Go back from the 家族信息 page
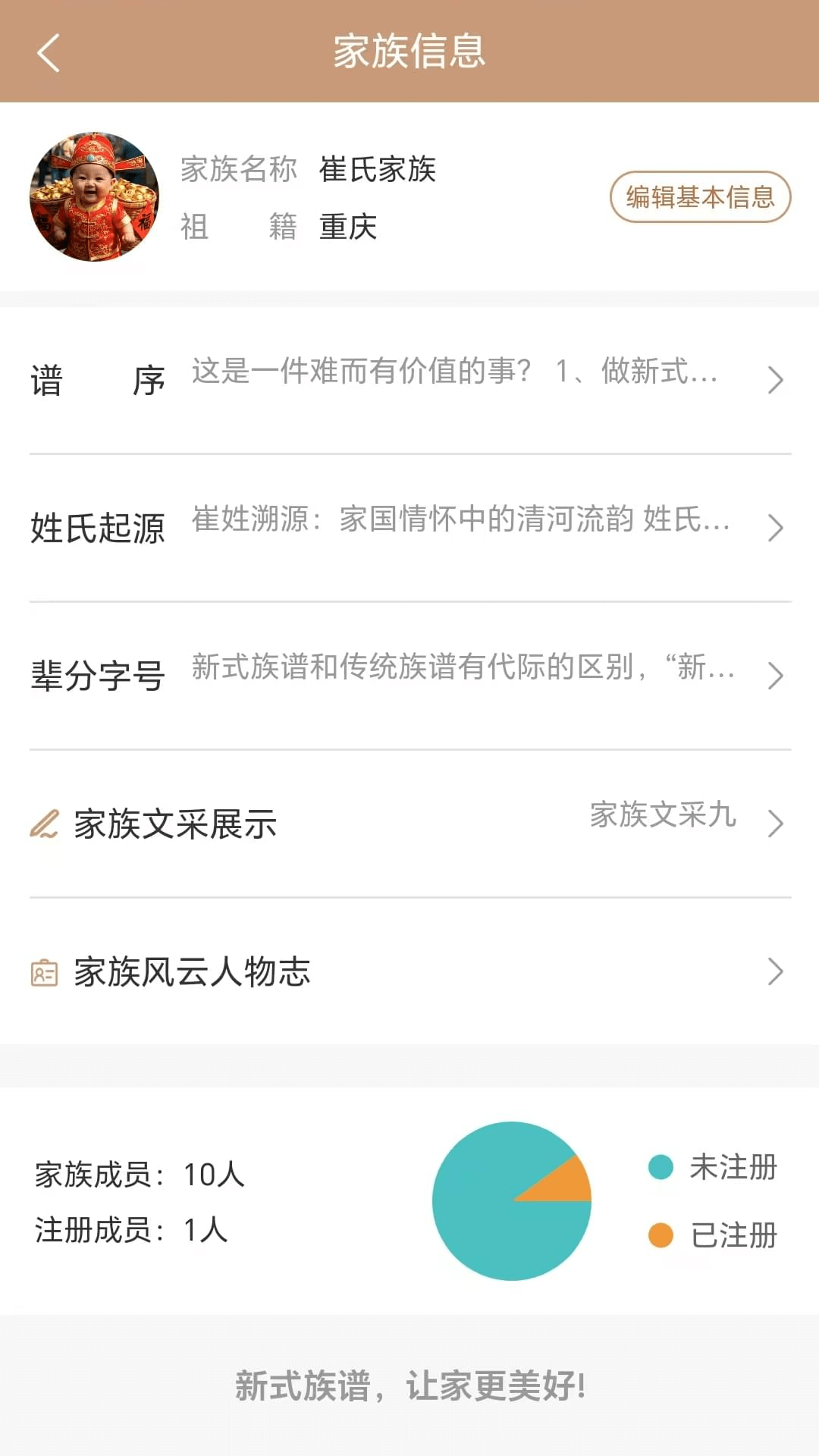The image size is (819, 1456). point(49,53)
